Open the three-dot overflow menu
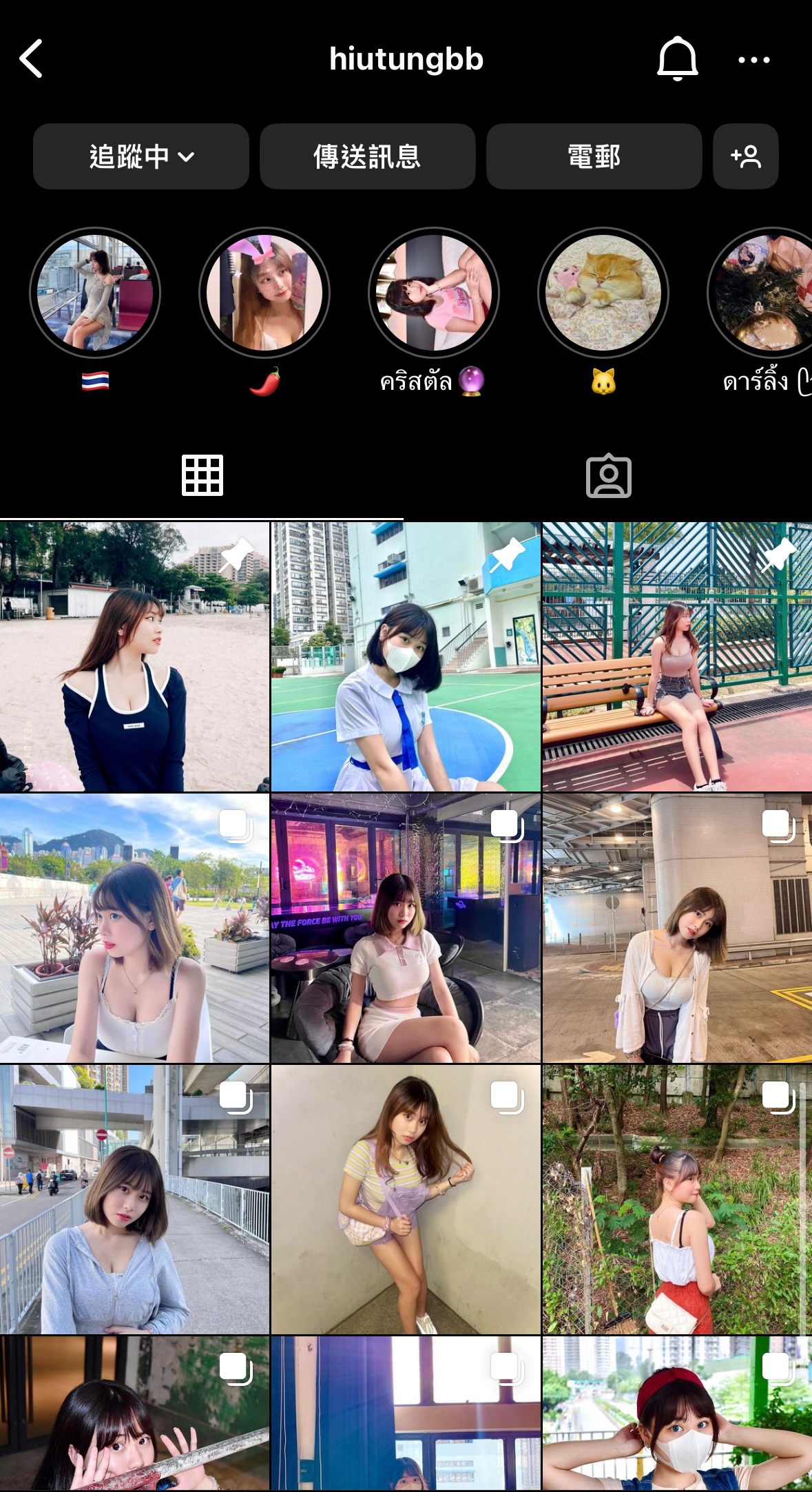This screenshot has width=812, height=1492. pos(754,60)
